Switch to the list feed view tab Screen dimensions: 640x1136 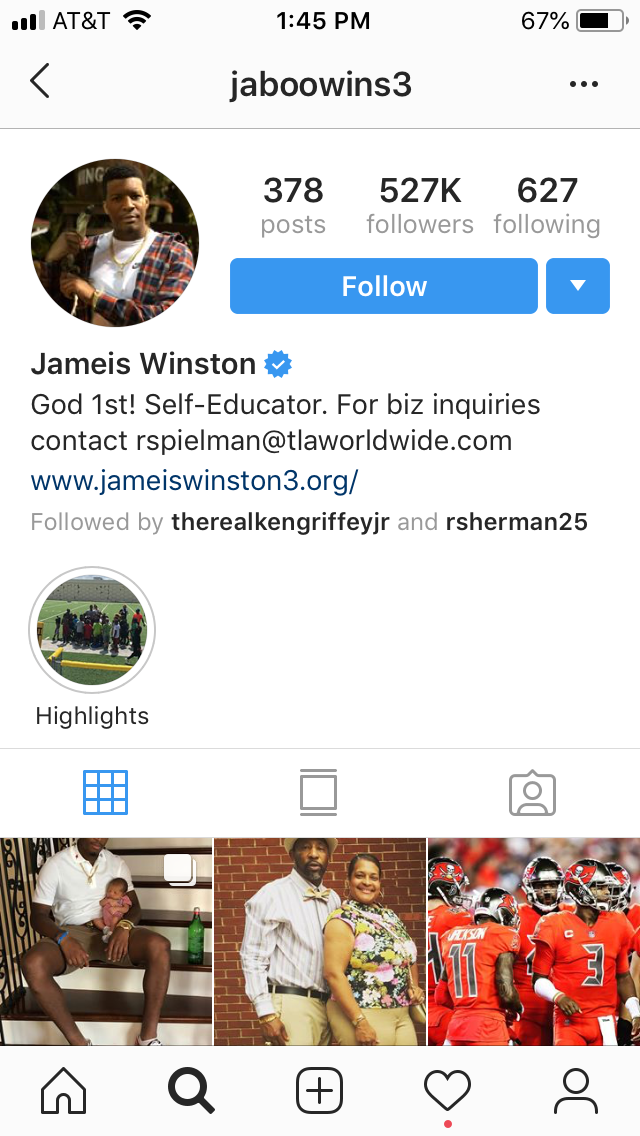[x=318, y=793]
